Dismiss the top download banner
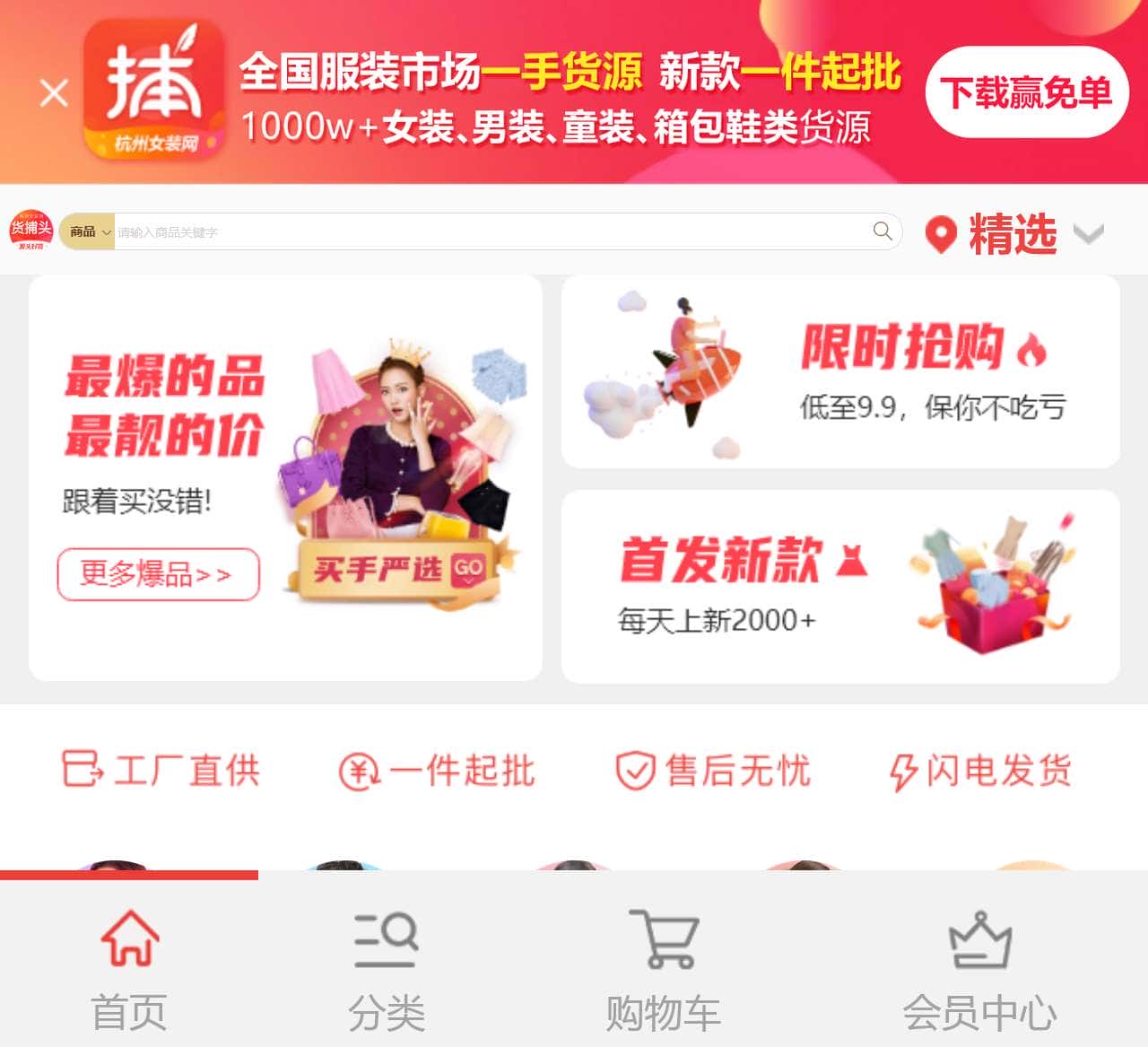Viewport: 1148px width, 1047px height. 54,92
